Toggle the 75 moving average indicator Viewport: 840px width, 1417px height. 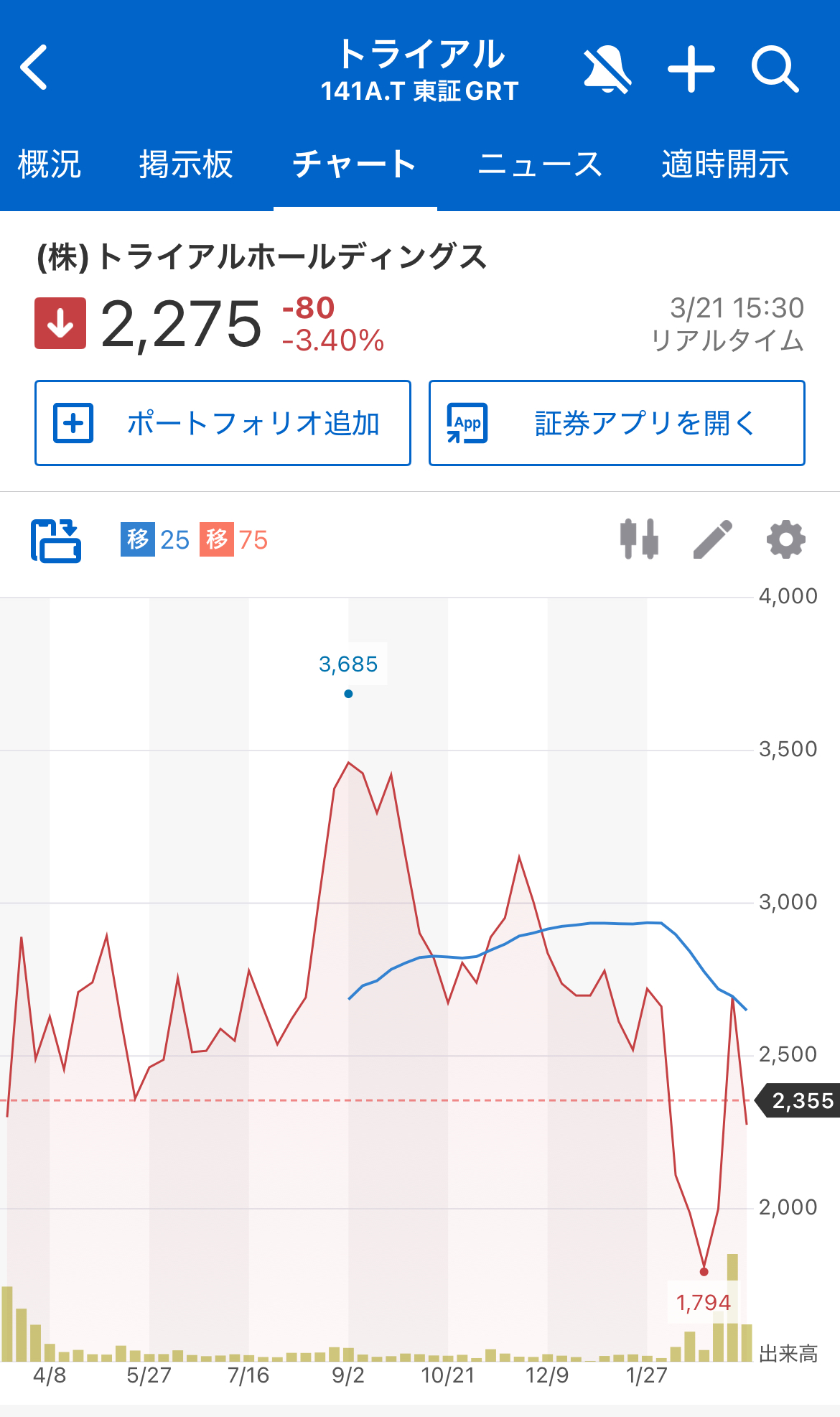tap(234, 539)
